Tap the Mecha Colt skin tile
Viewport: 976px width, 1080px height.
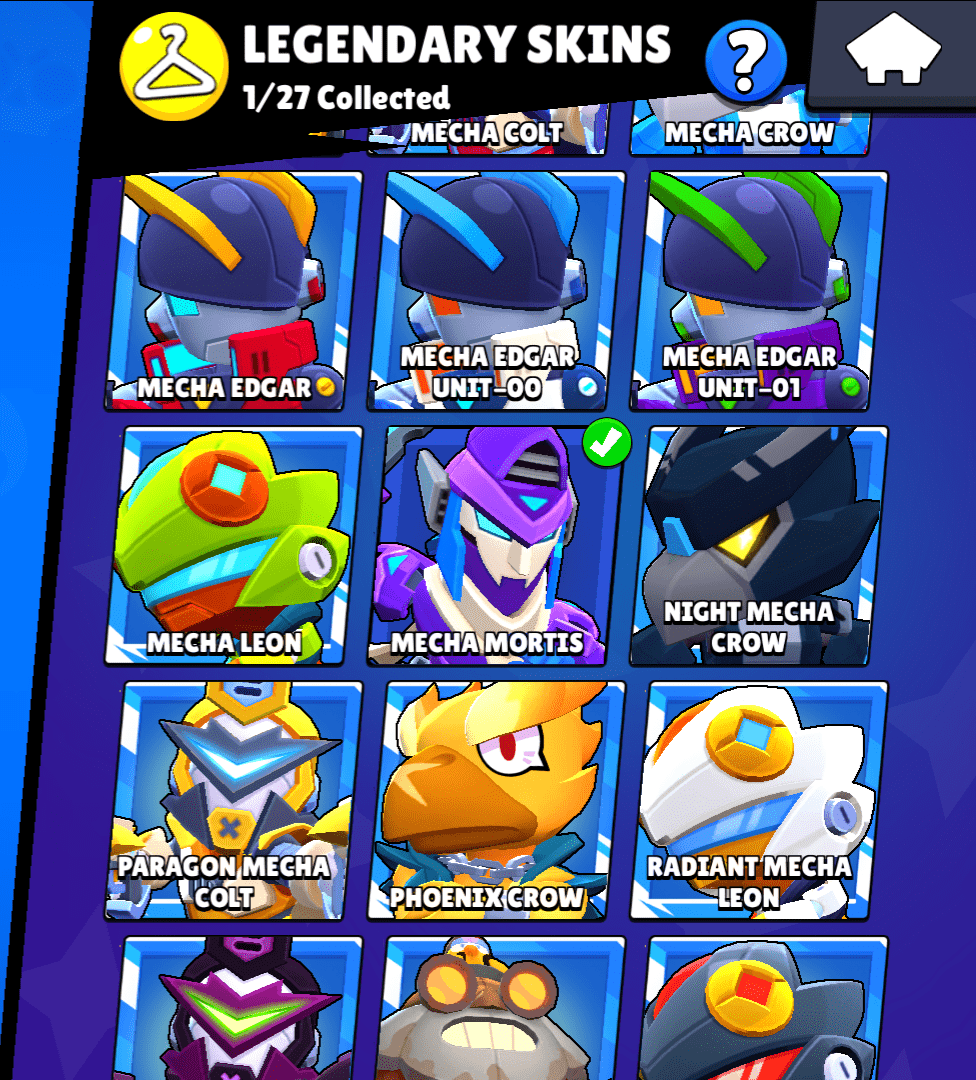click(487, 134)
